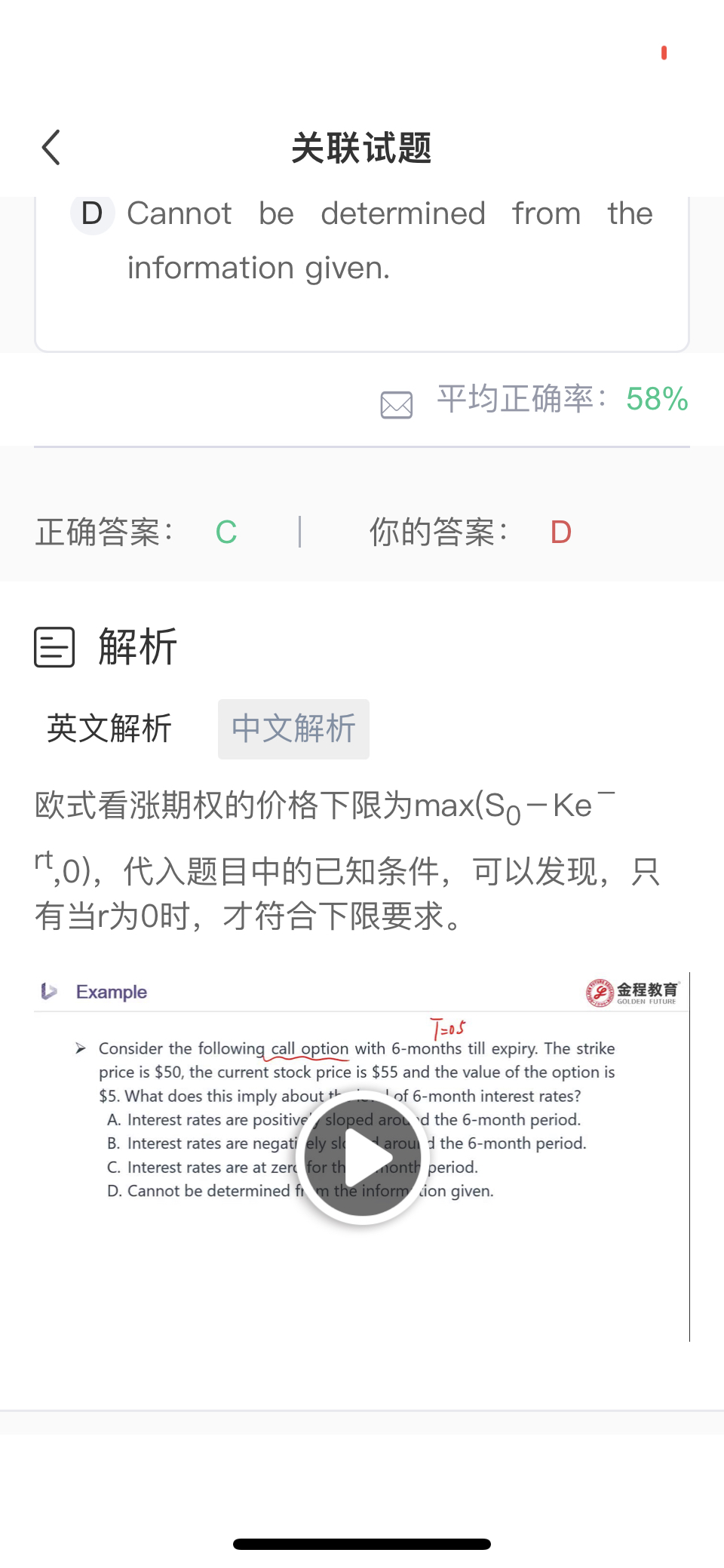Tap the envelope feedback icon
Image resolution: width=724 pixels, height=1568 pixels.
point(397,404)
